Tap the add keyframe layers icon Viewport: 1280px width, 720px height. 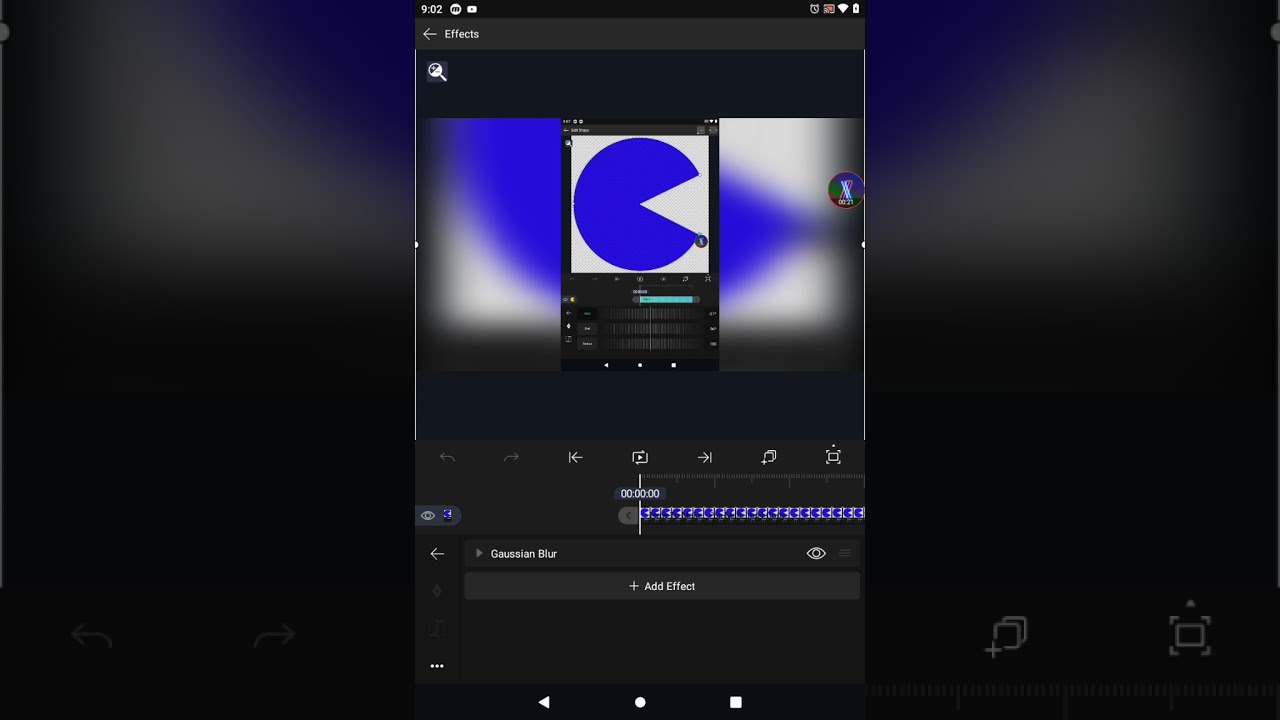769,457
